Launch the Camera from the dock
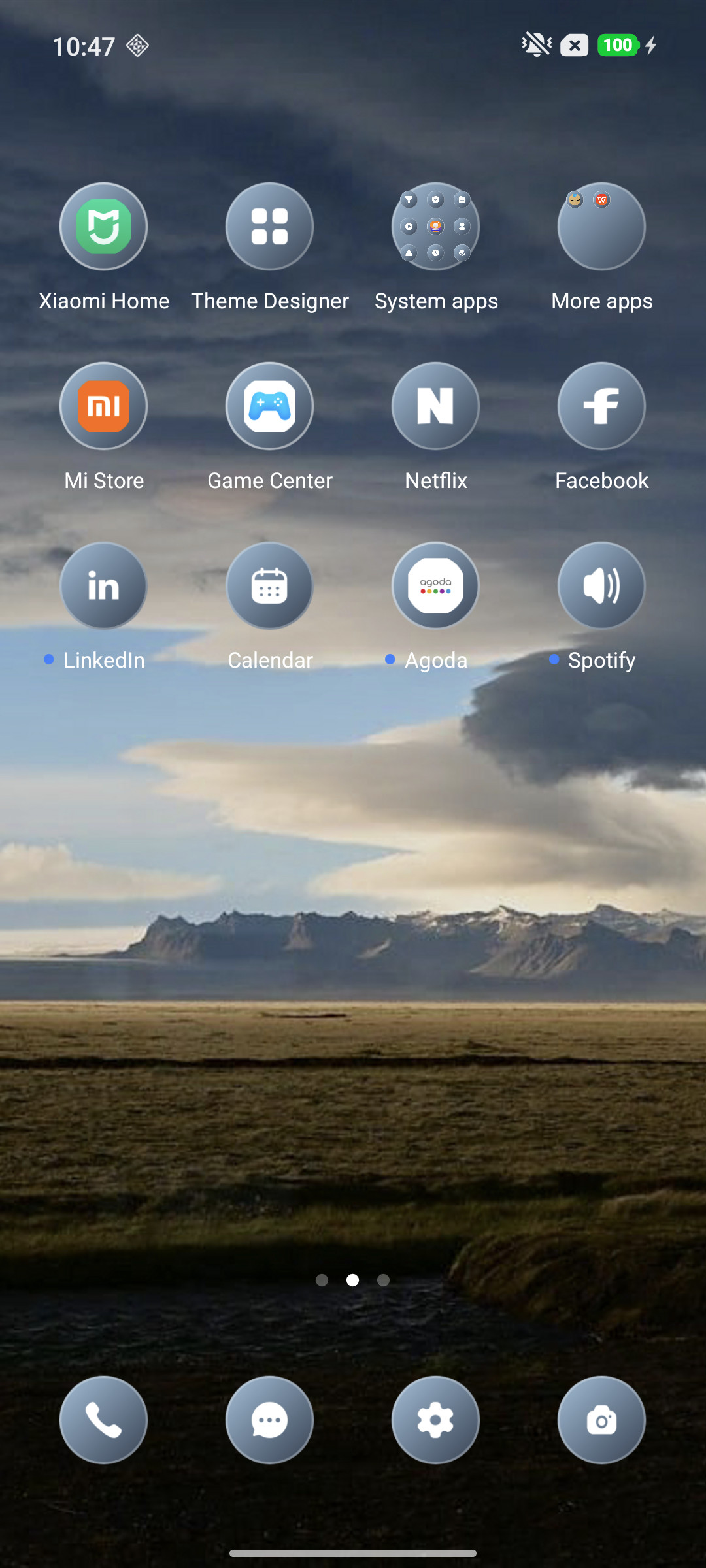Image resolution: width=706 pixels, height=1568 pixels. pos(601,1420)
